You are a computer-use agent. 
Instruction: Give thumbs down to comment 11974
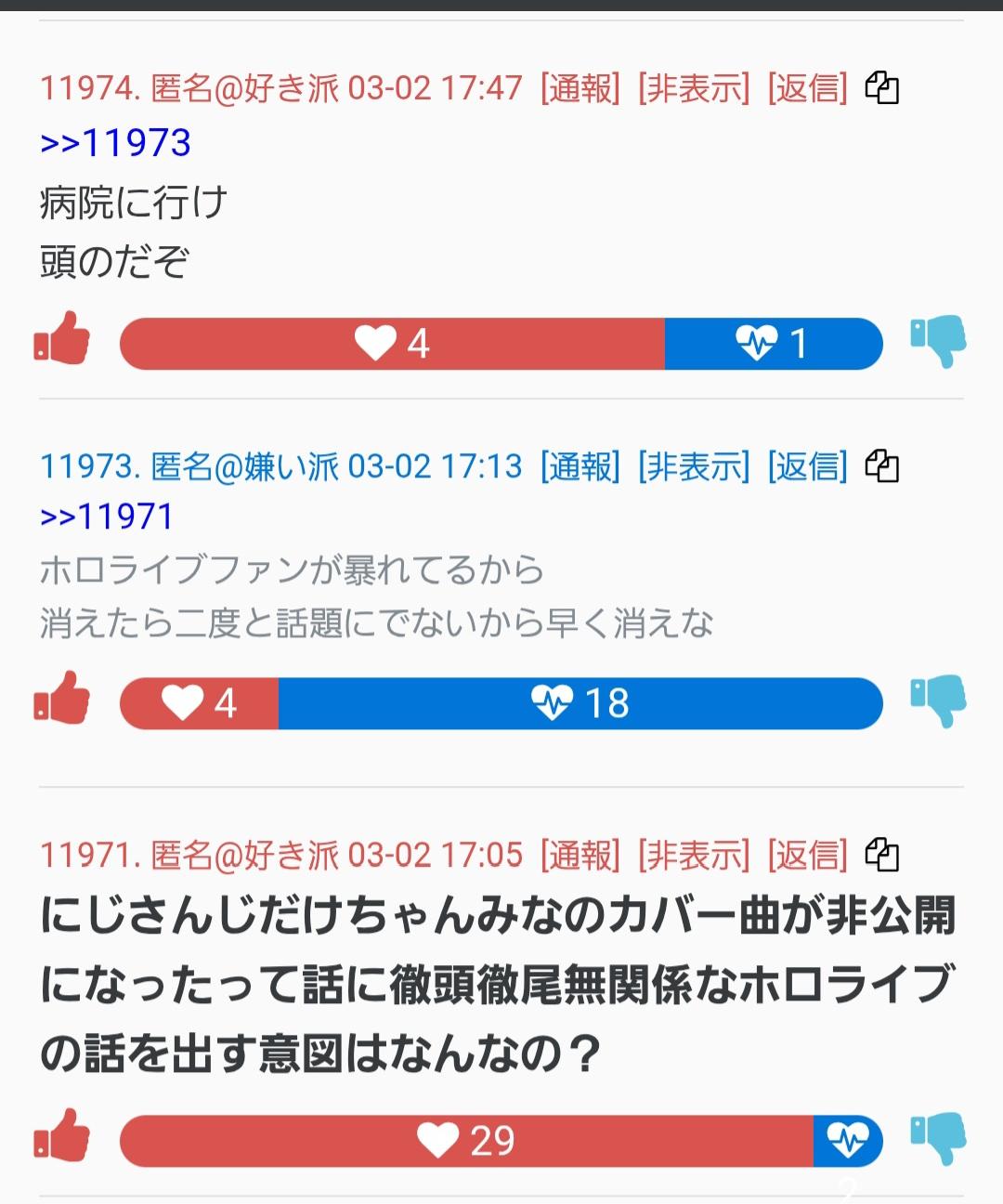[938, 341]
